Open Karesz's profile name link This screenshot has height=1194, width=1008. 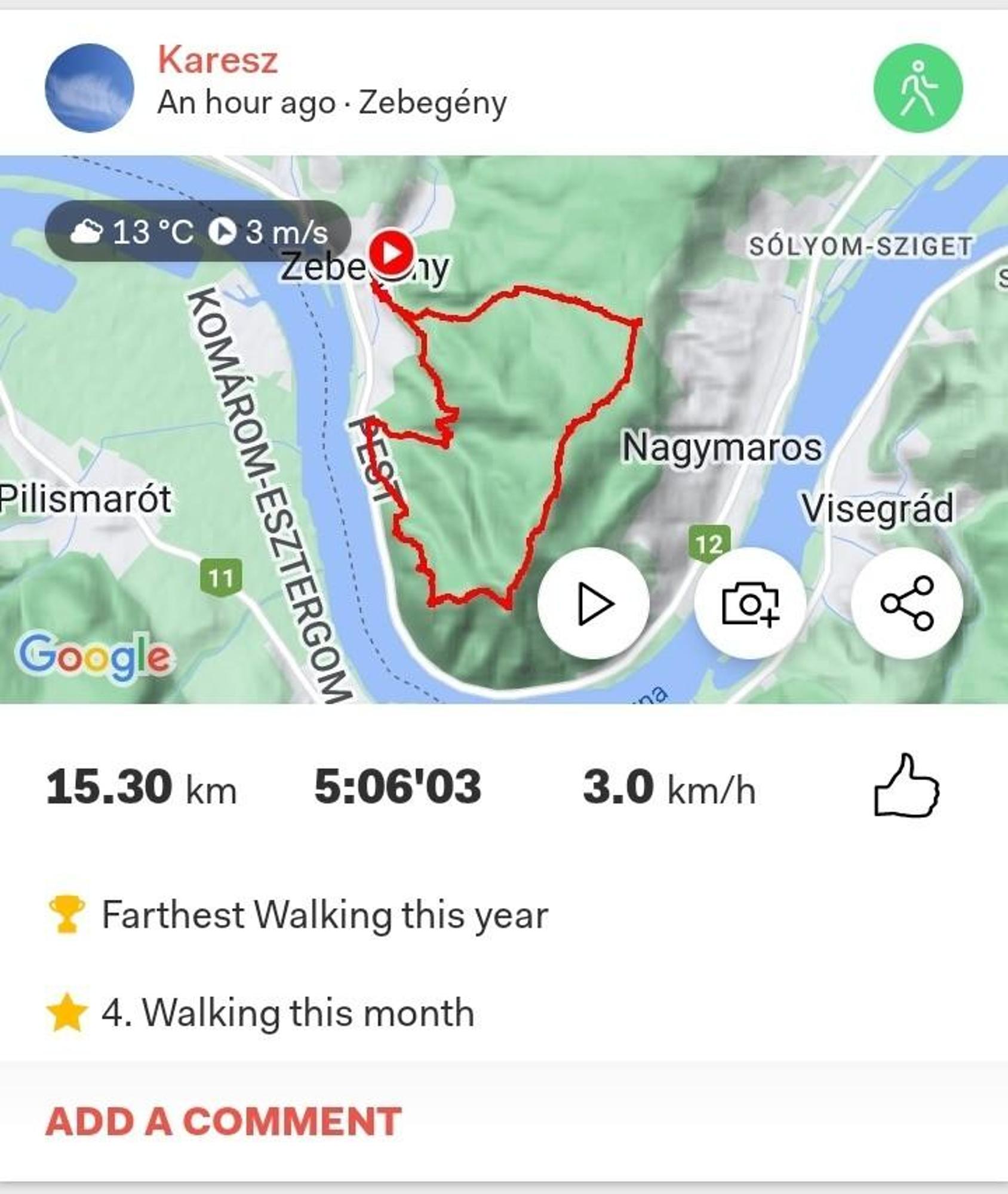coord(217,60)
